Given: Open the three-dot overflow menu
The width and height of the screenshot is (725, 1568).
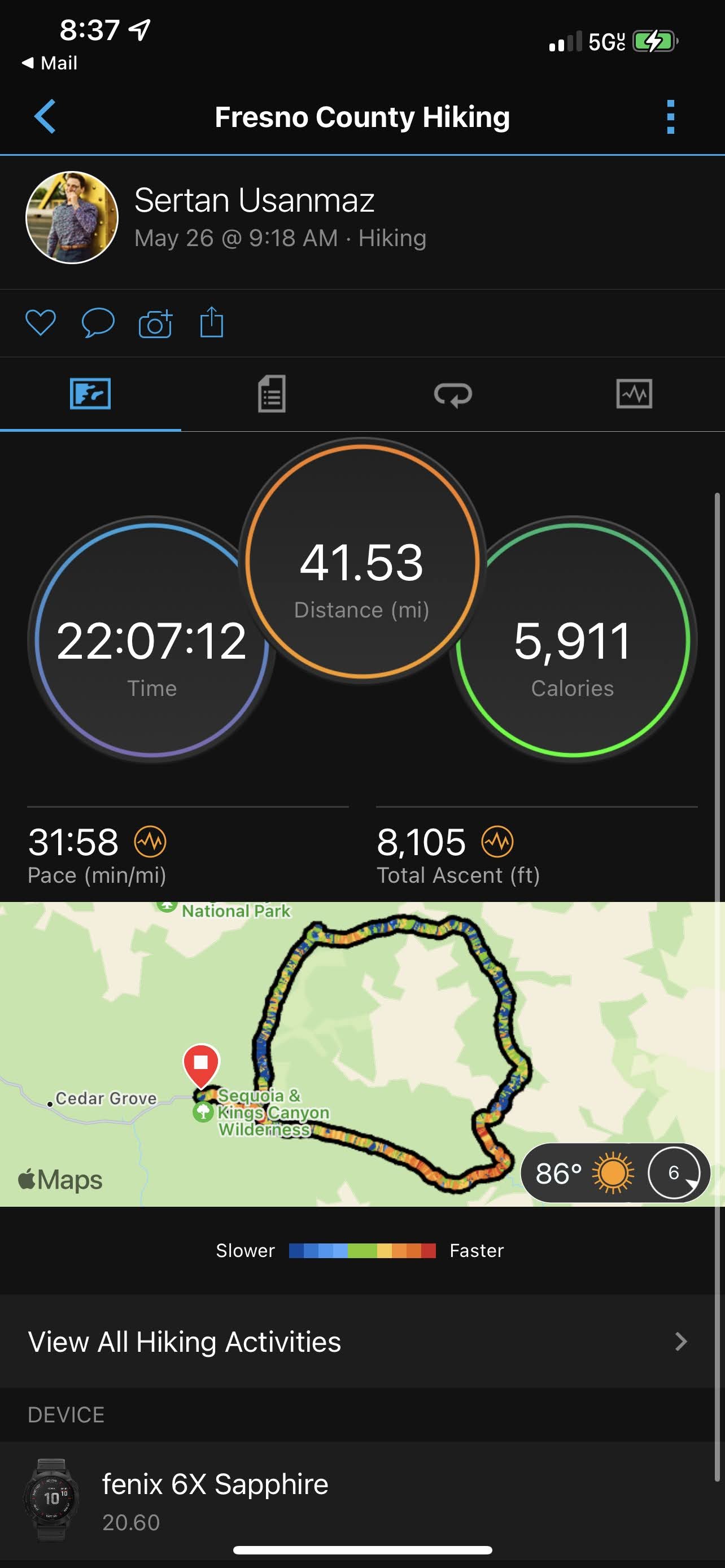Looking at the screenshot, I should [x=670, y=117].
